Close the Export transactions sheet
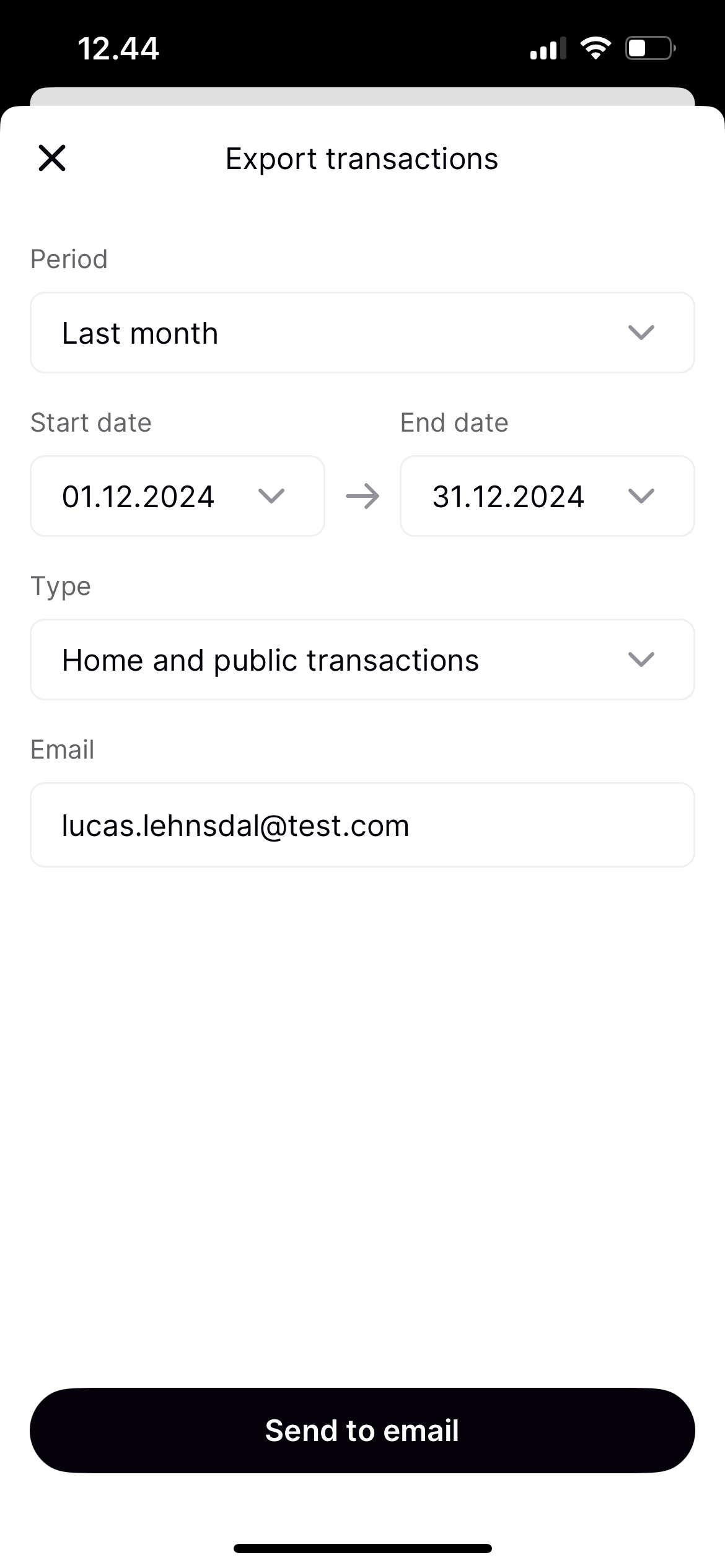The height and width of the screenshot is (1568, 725). click(52, 158)
